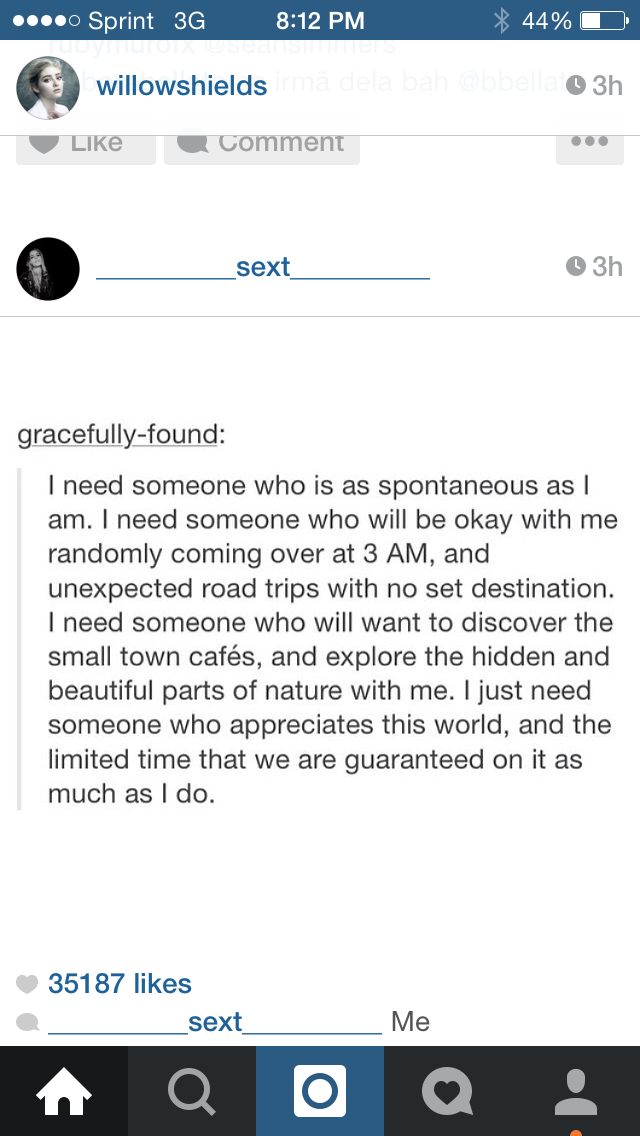Tap the sext account's avatar
The width and height of the screenshot is (640, 1136).
(x=48, y=269)
